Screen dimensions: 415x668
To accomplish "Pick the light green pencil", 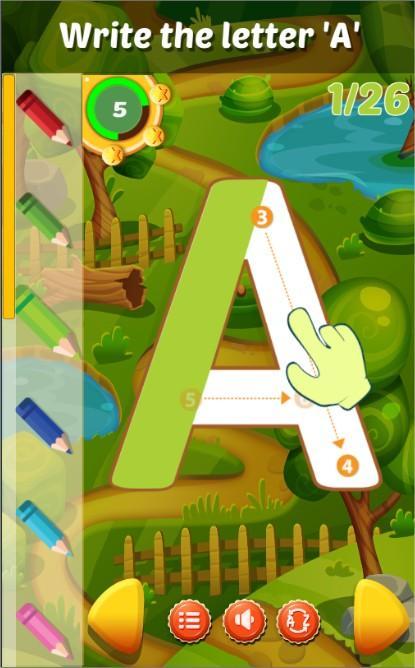I will click(x=47, y=322).
